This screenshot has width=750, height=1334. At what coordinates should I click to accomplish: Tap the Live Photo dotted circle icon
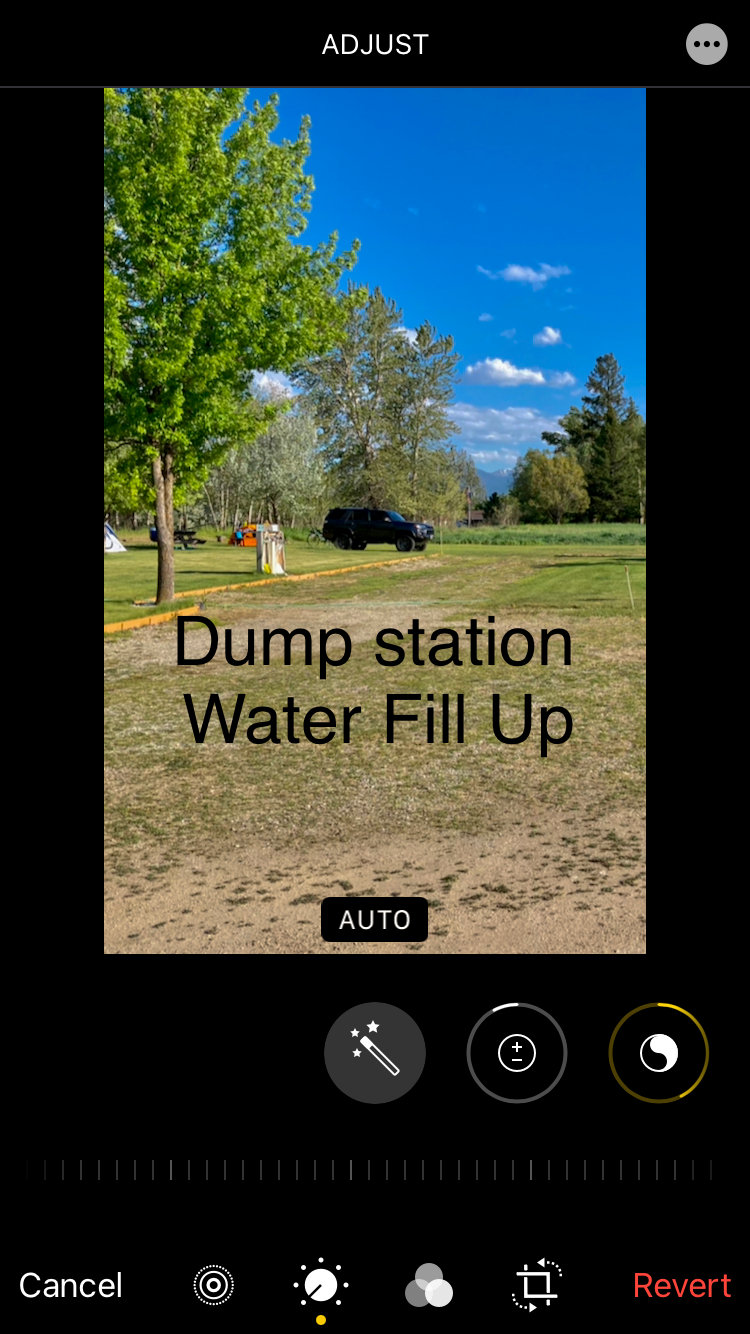click(x=212, y=1285)
